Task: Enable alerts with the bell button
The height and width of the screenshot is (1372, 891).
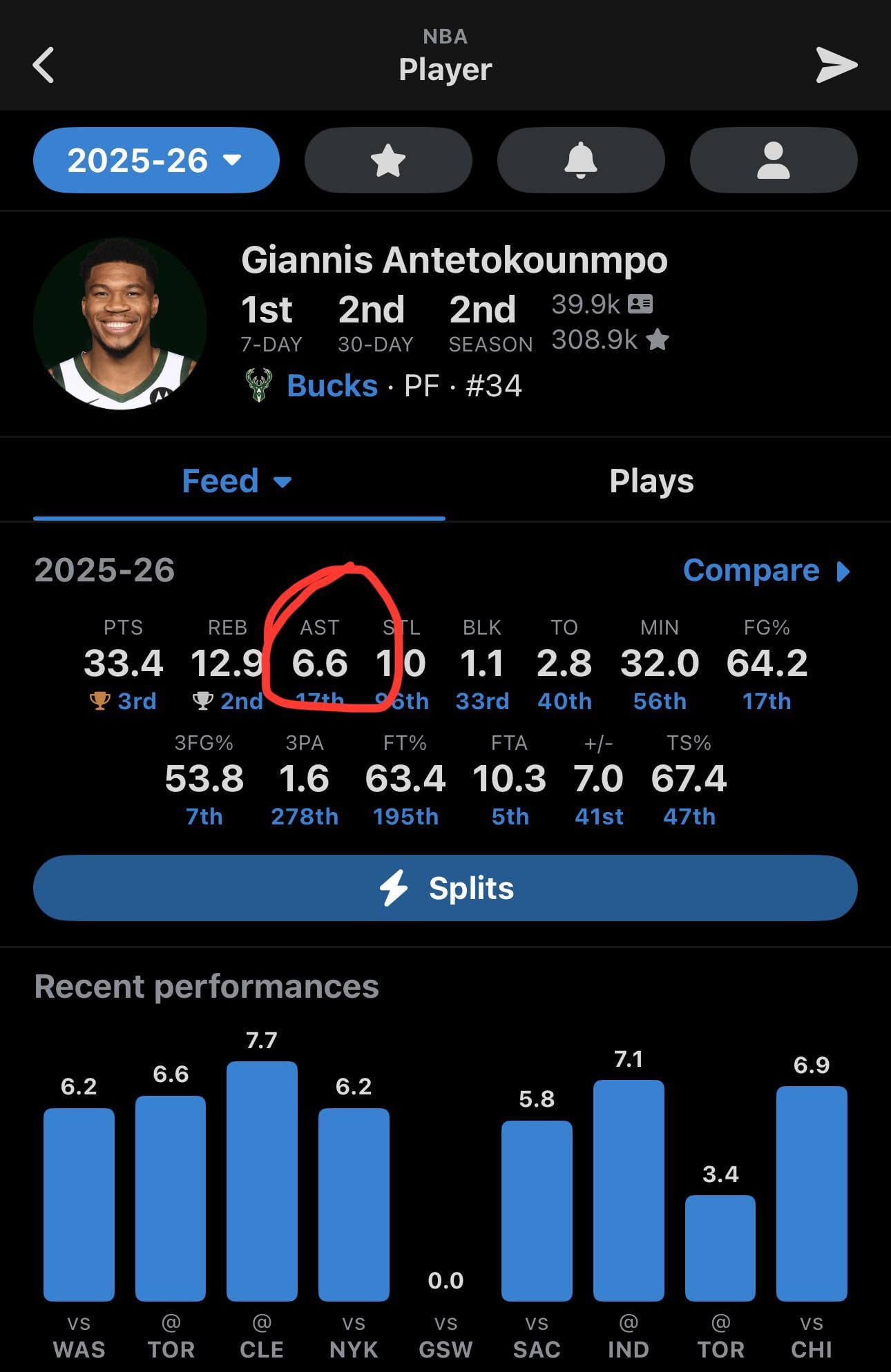Action: 581,160
